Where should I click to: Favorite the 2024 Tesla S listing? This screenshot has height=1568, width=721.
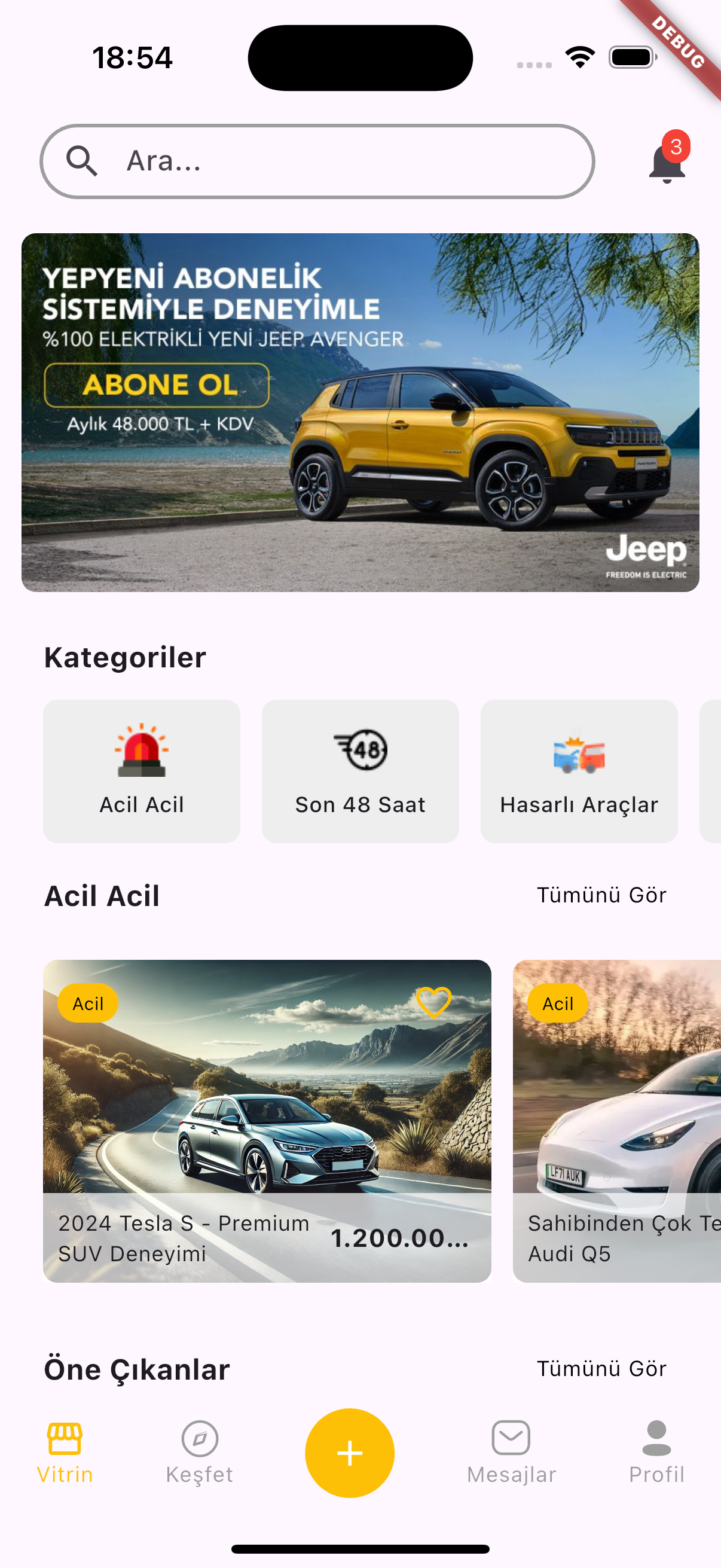pos(433,1001)
